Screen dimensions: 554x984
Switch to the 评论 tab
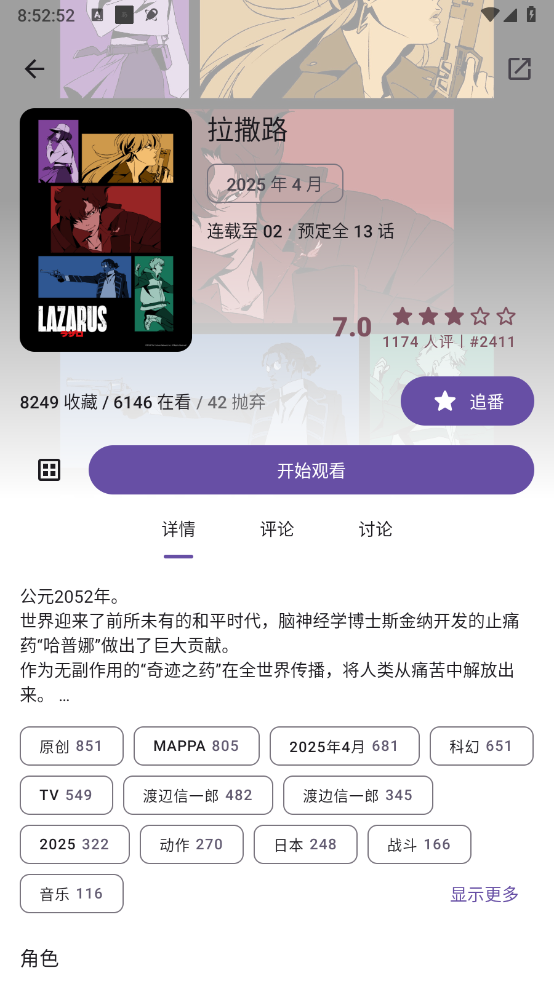(277, 529)
